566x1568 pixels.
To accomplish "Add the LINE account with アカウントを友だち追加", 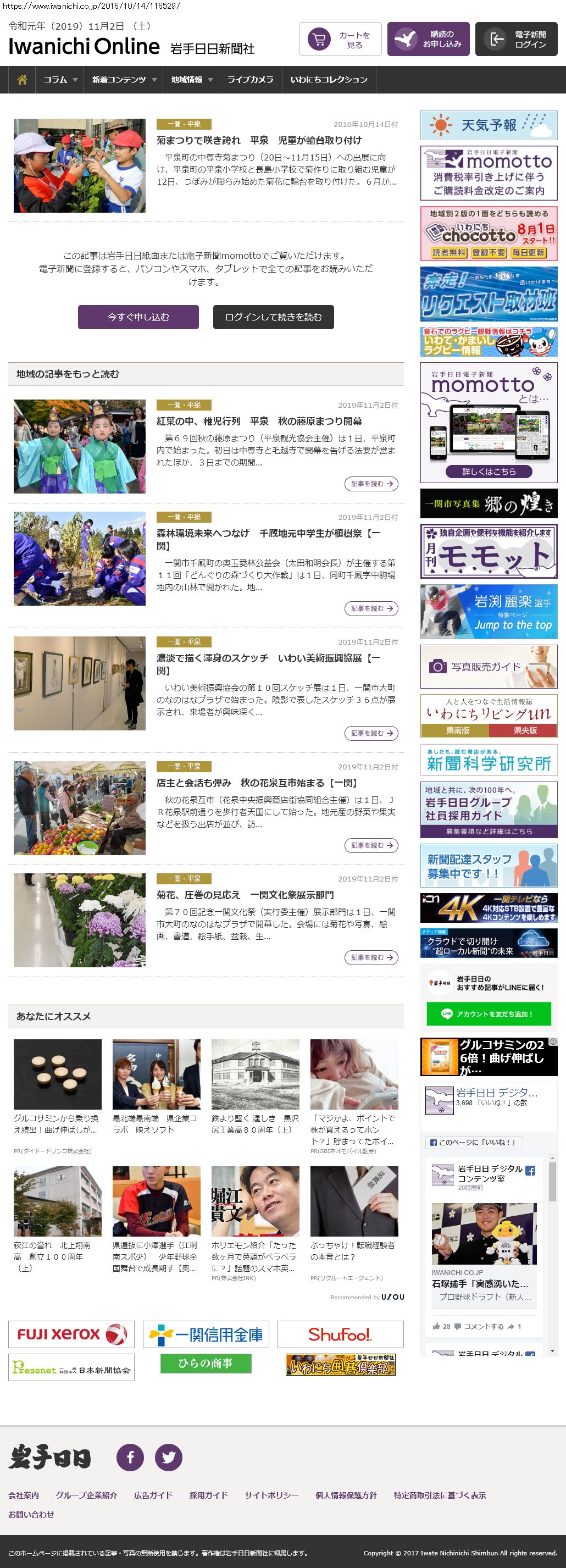I will pos(489,1013).
